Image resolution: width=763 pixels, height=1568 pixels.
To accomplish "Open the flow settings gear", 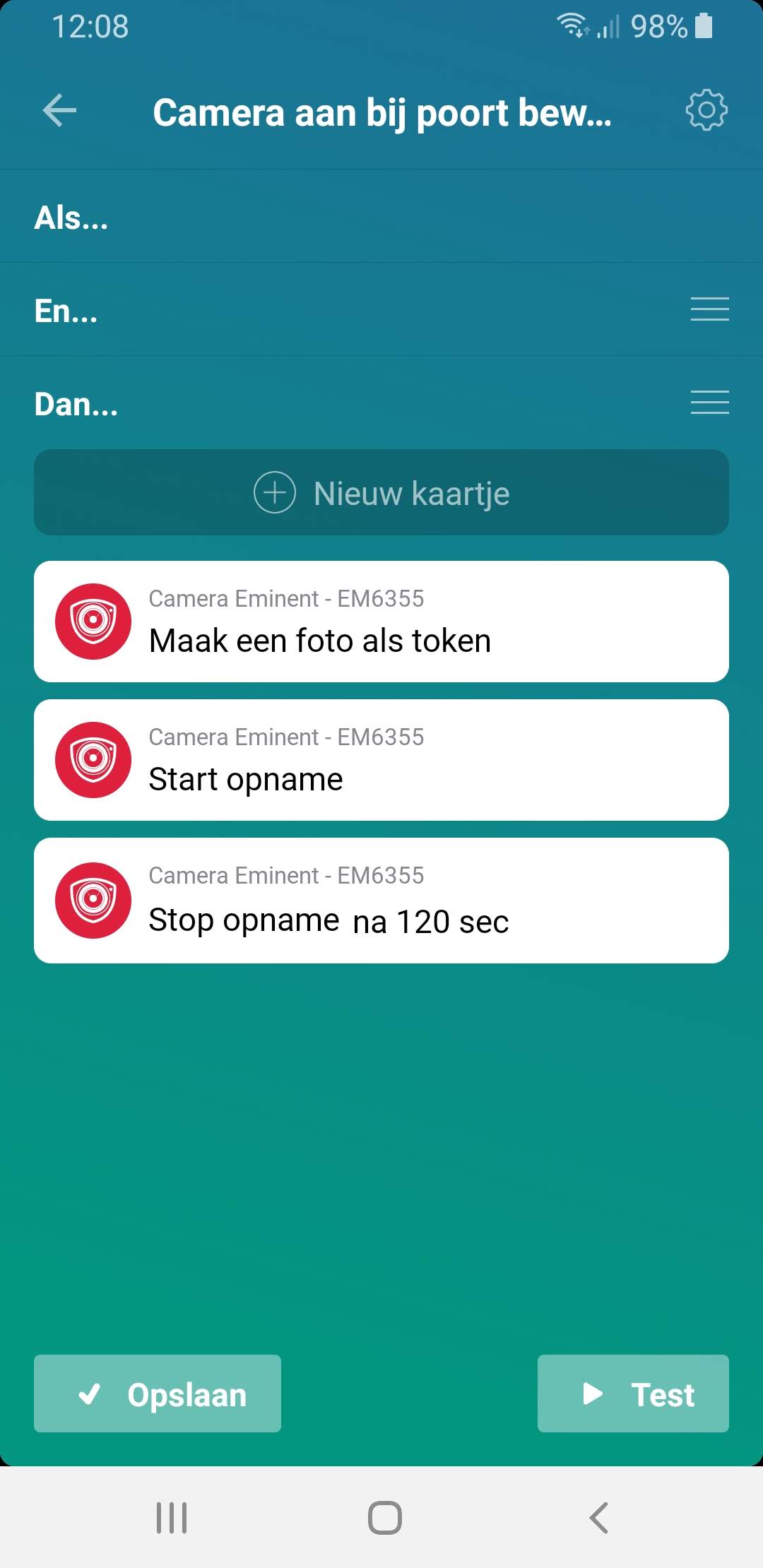I will coord(706,110).
